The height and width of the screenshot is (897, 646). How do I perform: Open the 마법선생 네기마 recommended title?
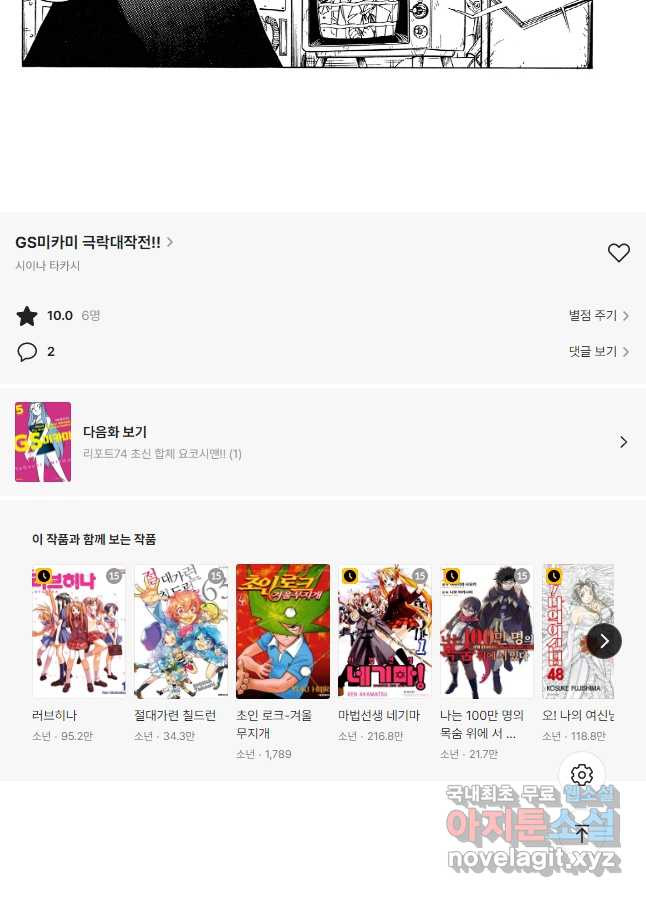coord(385,631)
